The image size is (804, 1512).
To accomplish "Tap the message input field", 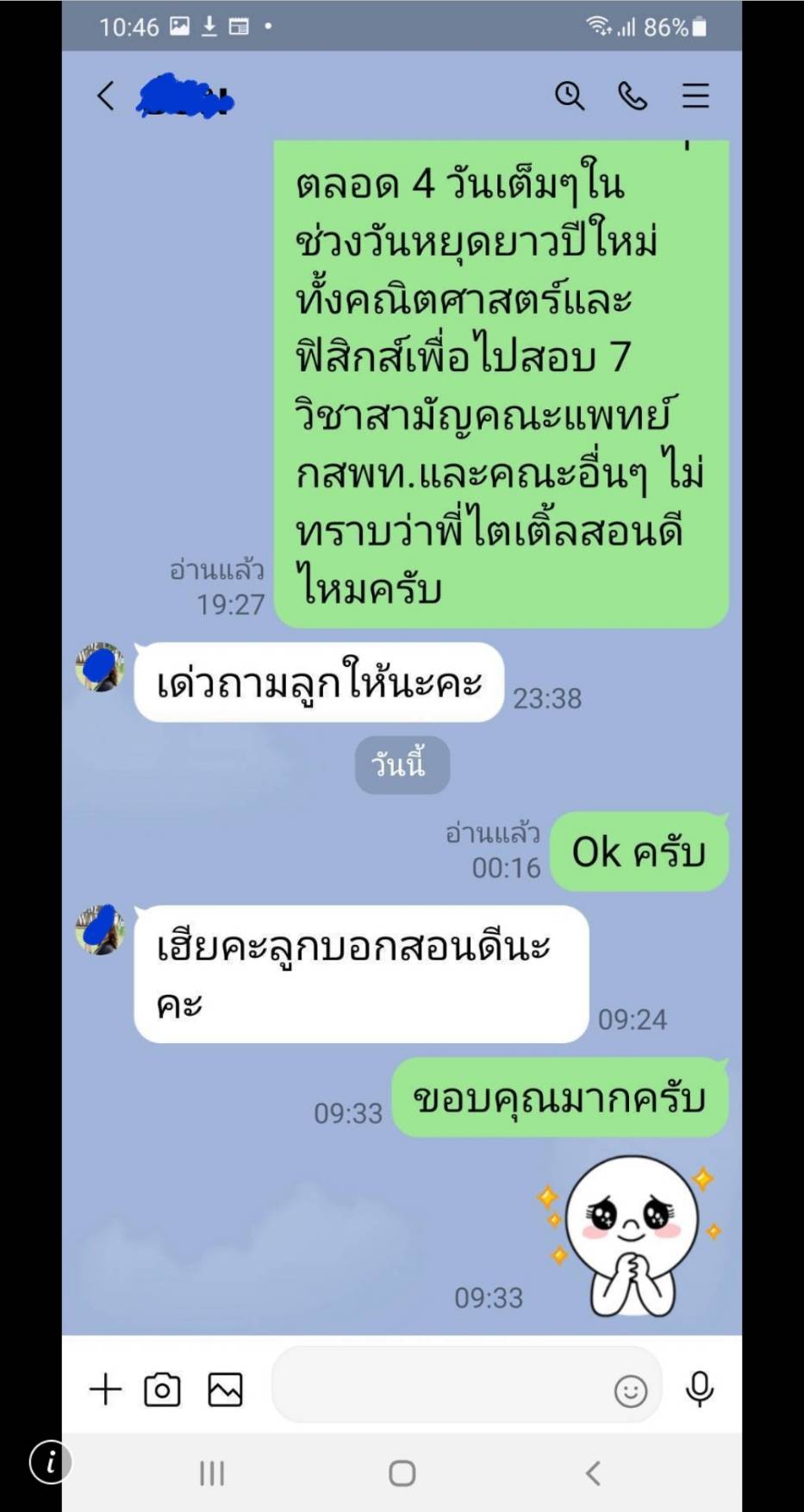I will click(x=439, y=1389).
